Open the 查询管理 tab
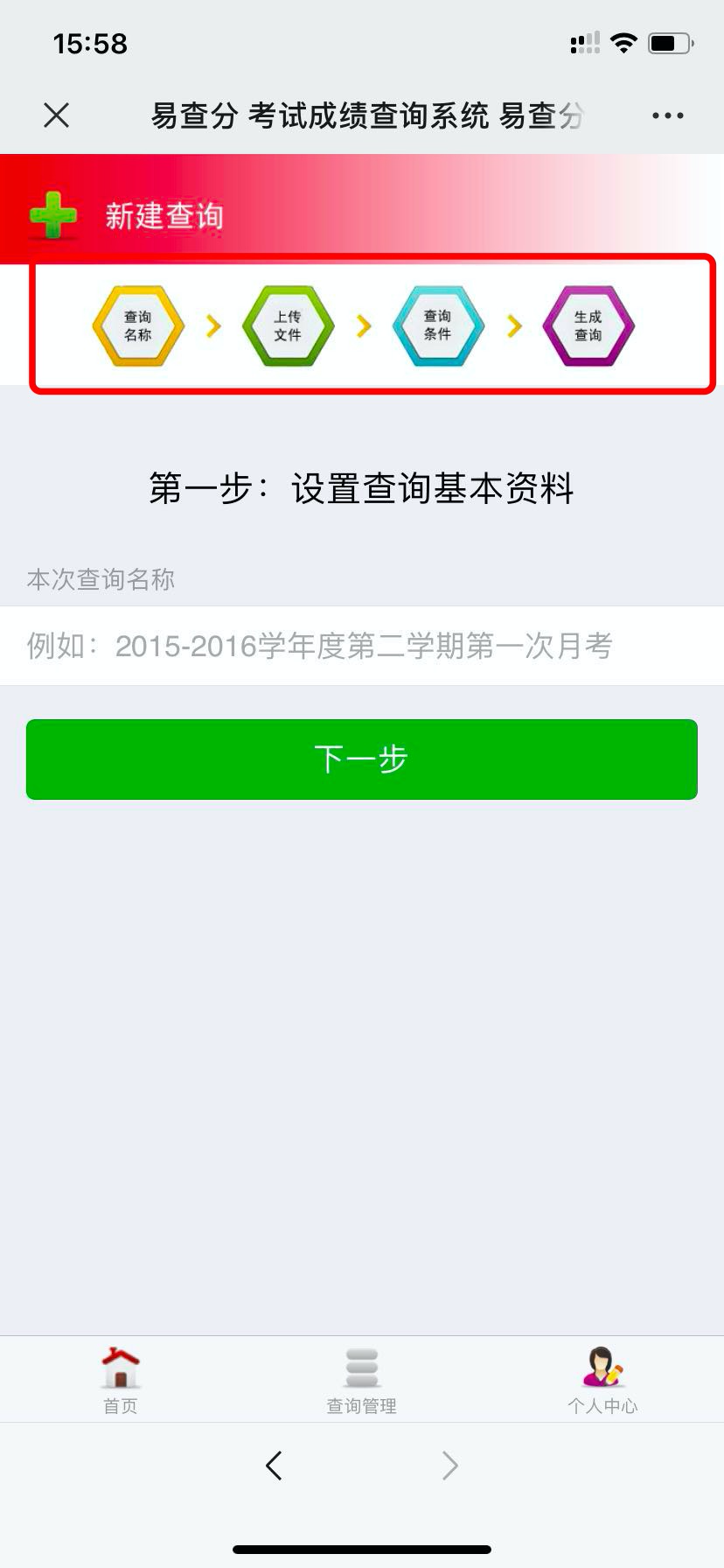 tap(362, 1379)
